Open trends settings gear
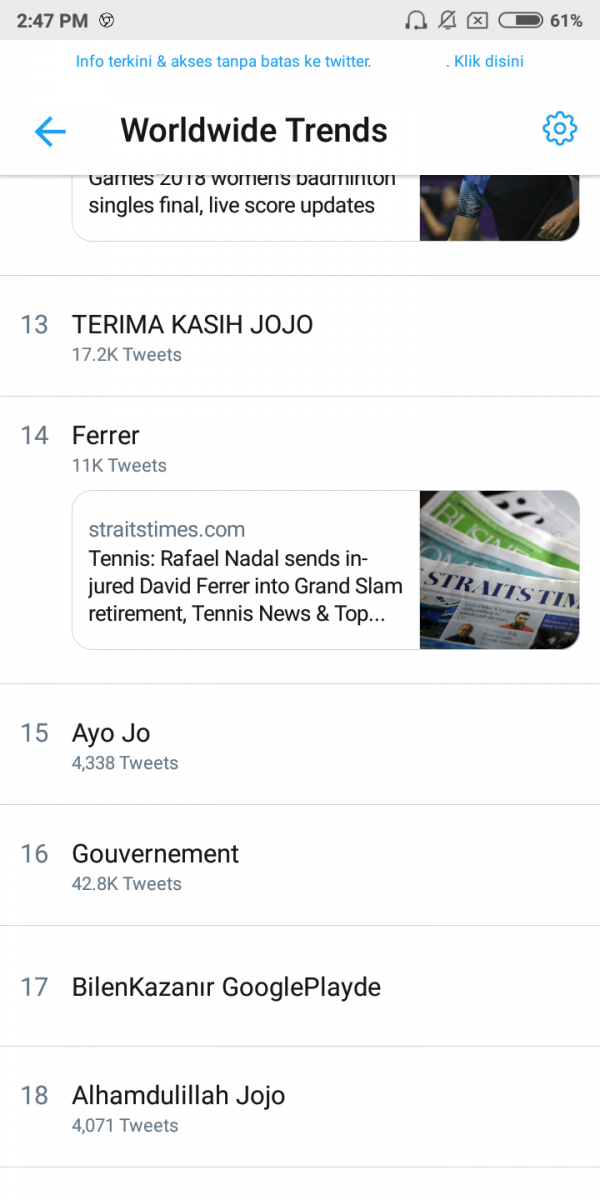 [560, 129]
